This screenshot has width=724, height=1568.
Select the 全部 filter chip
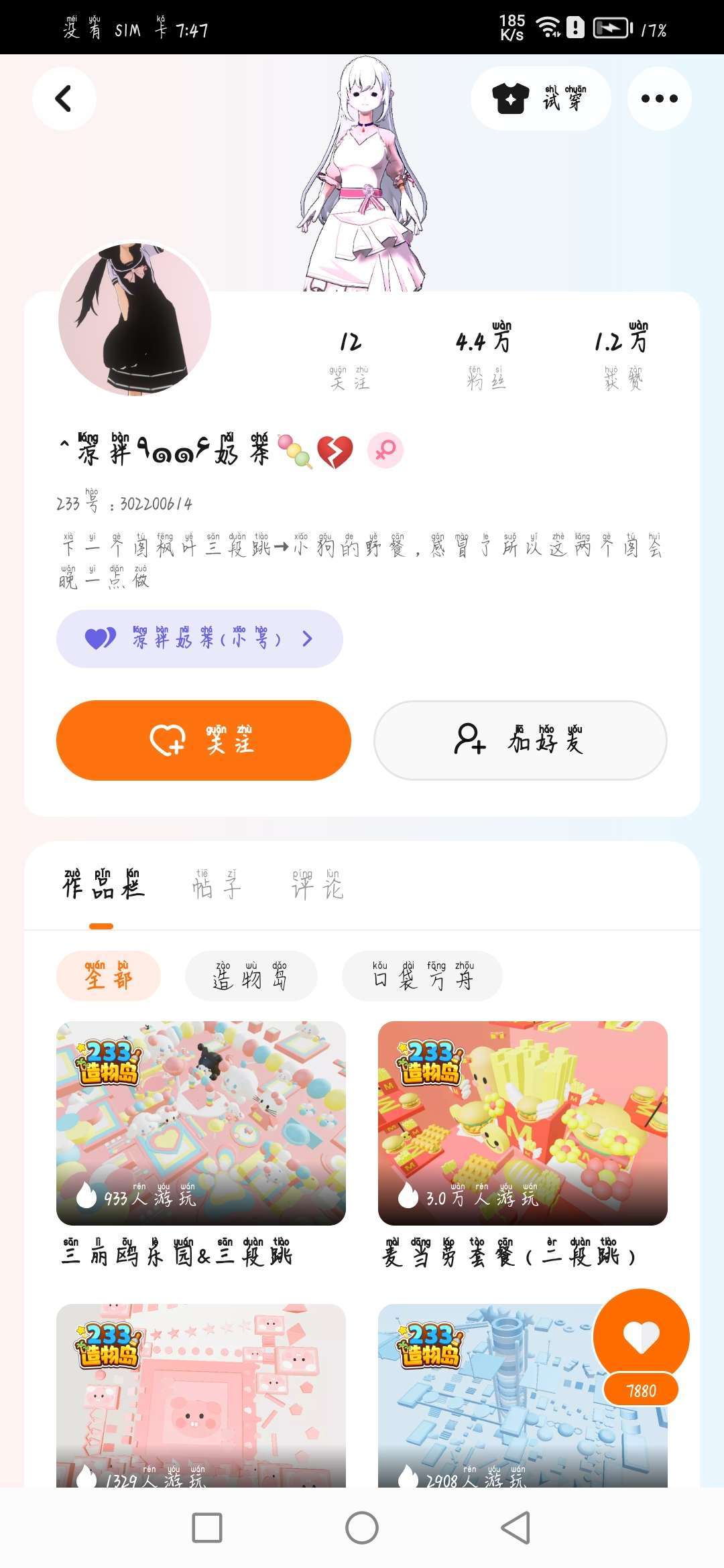pos(108,976)
